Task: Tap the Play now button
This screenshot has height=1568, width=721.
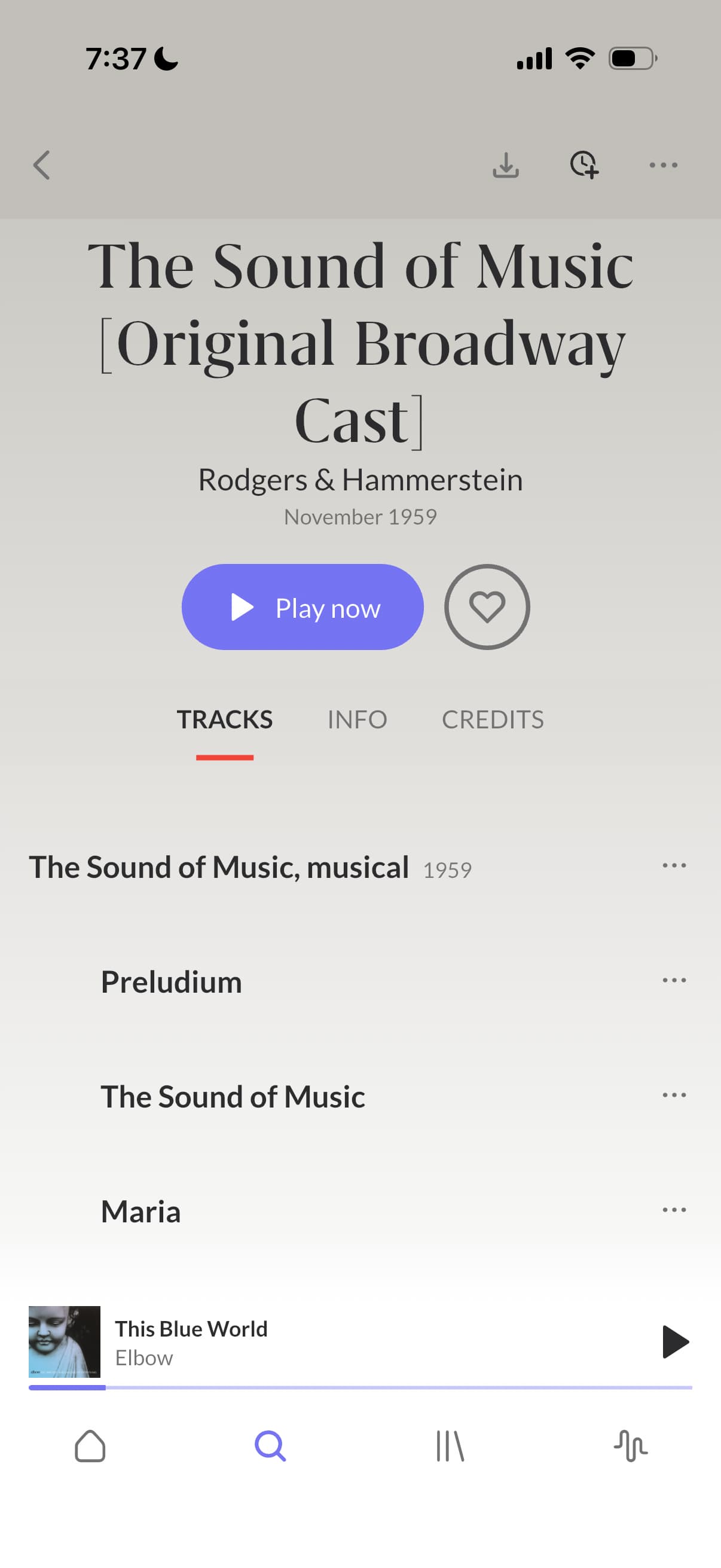Action: coord(303,607)
